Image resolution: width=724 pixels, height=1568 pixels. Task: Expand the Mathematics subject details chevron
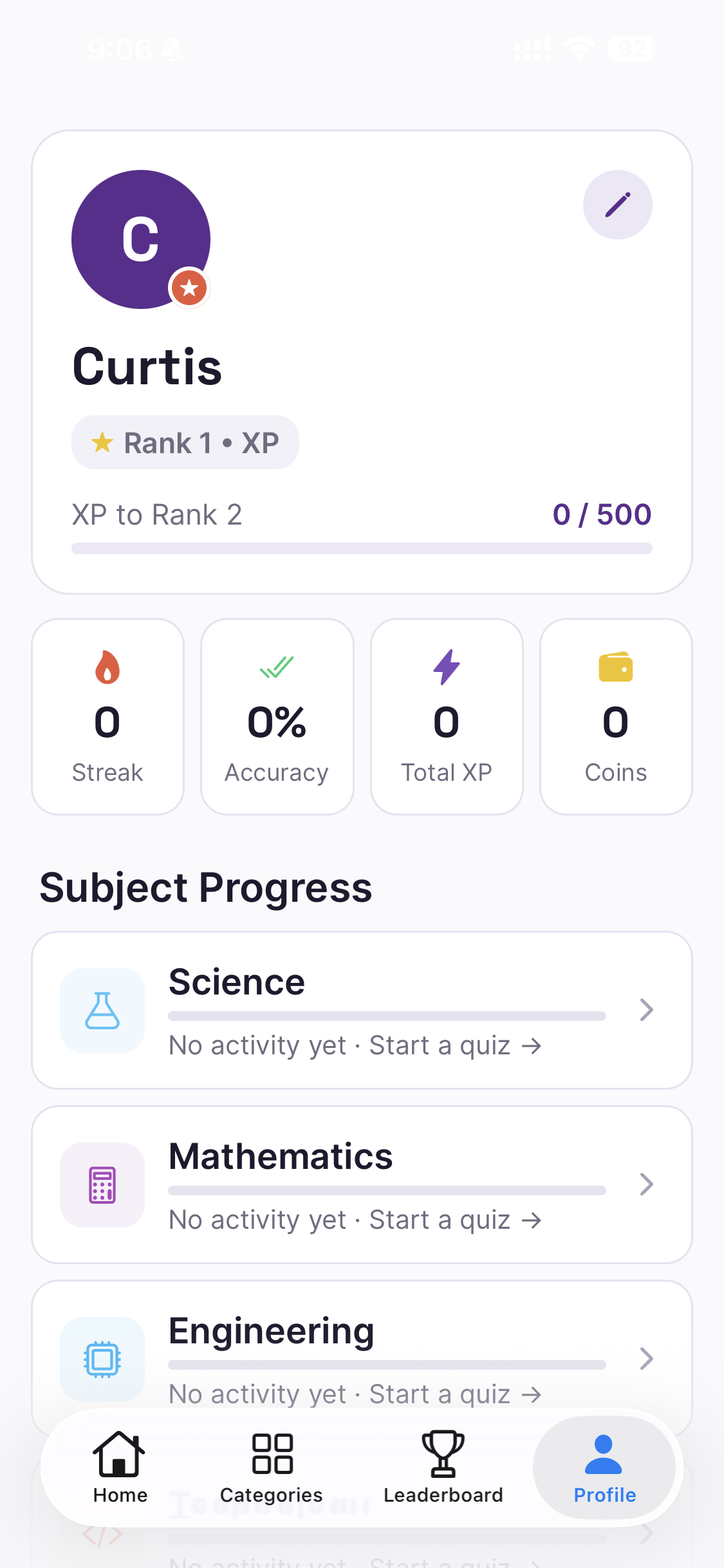(646, 1185)
